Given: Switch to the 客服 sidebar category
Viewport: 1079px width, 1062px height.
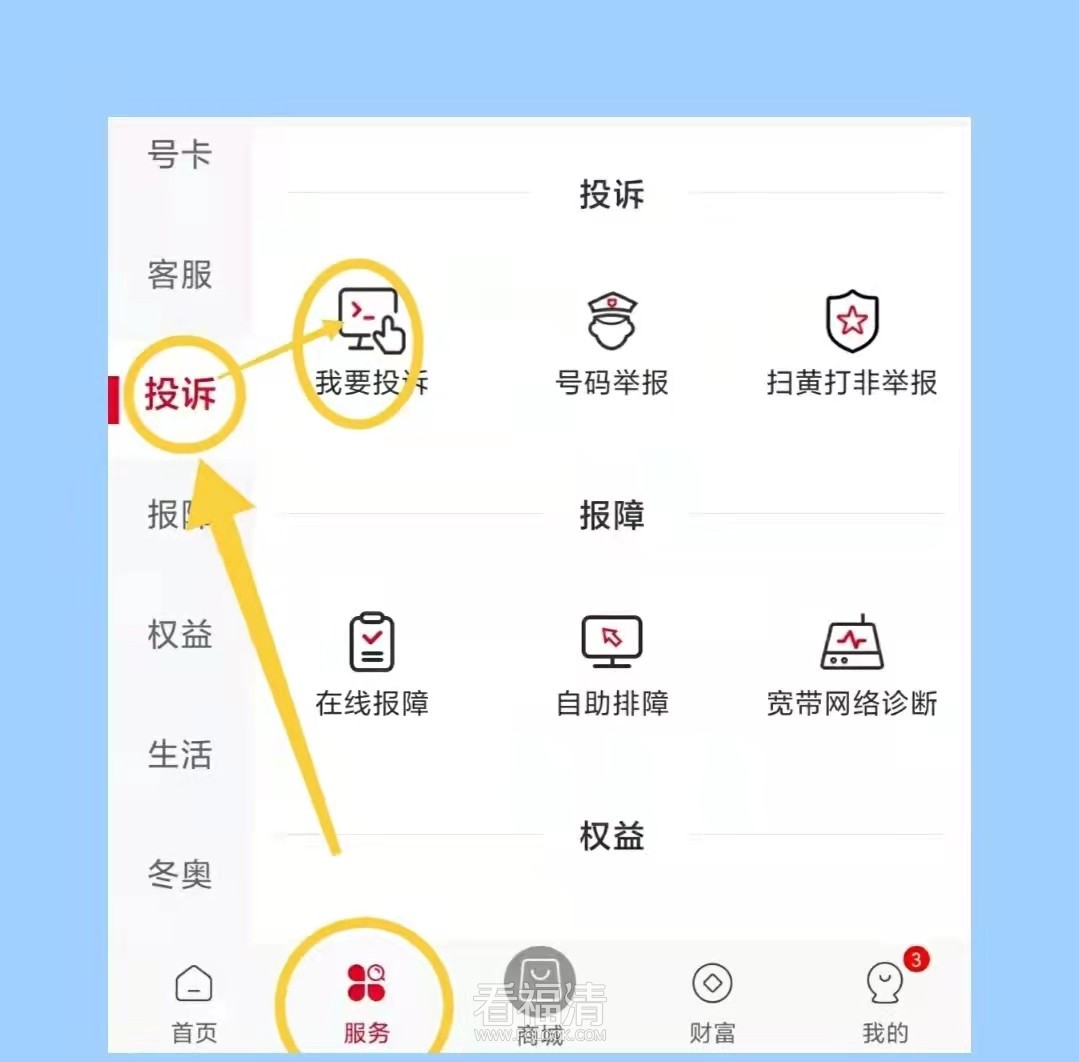Looking at the screenshot, I should click(180, 275).
